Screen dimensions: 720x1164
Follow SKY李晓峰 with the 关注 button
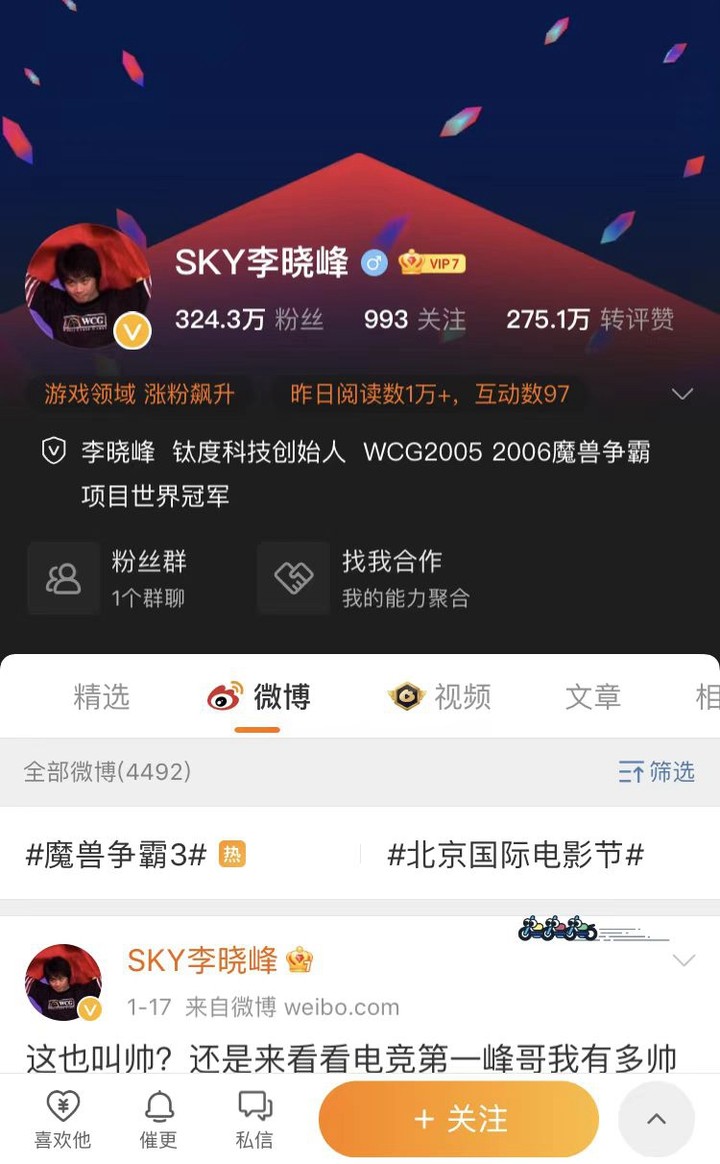(458, 1119)
